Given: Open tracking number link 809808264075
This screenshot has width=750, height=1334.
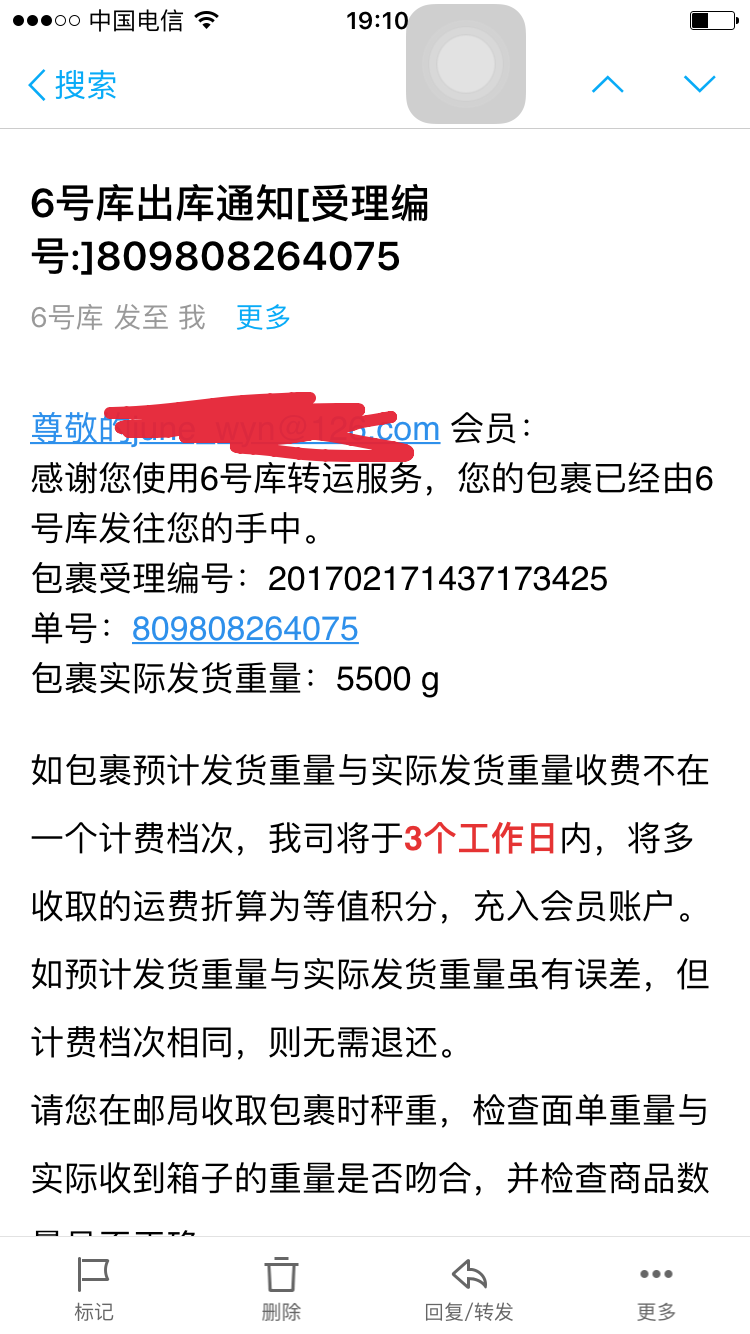Looking at the screenshot, I should pyautogui.click(x=245, y=629).
